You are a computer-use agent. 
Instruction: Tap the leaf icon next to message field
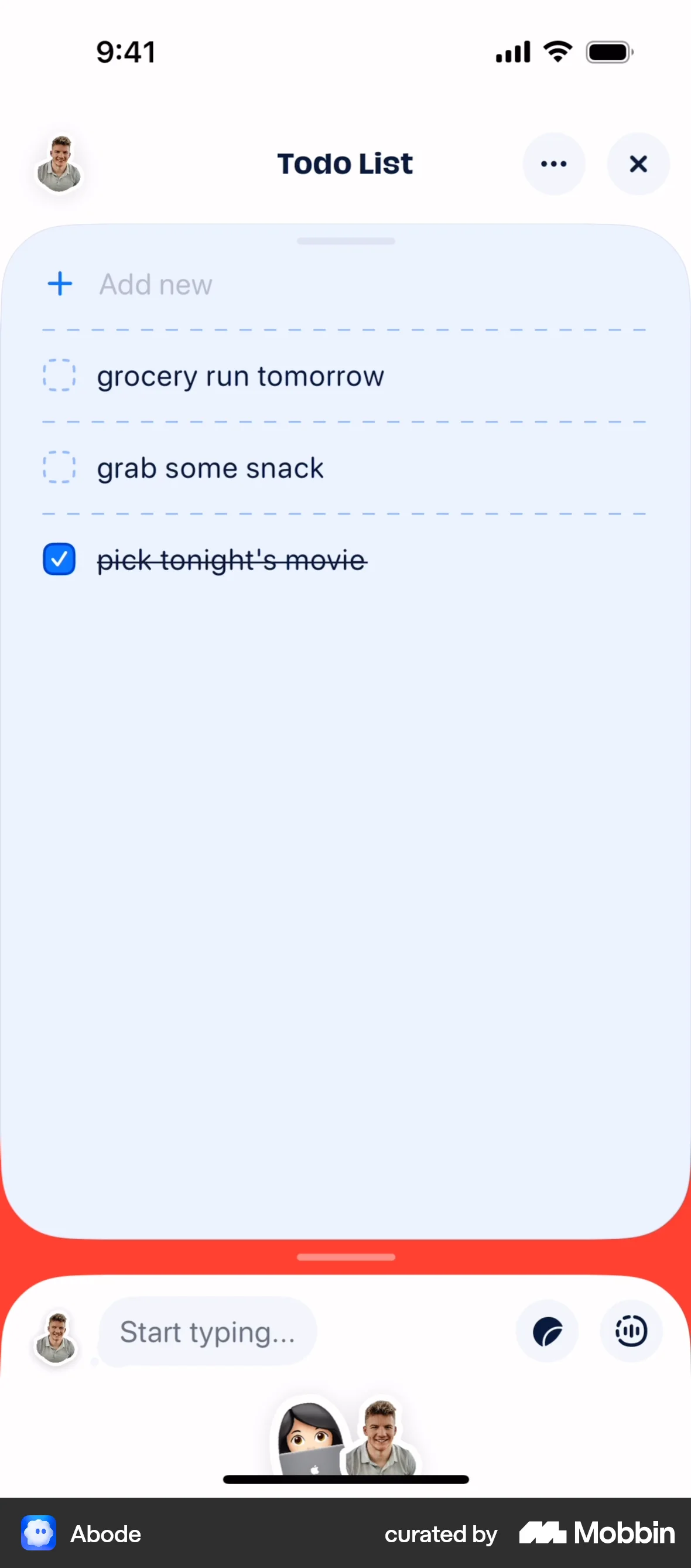click(x=547, y=1332)
